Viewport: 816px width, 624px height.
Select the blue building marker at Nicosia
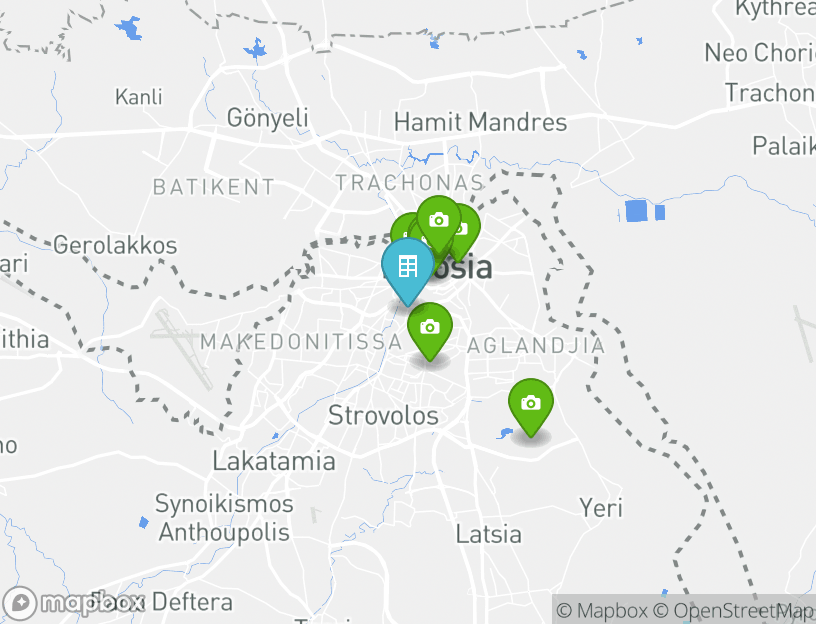[x=407, y=267]
